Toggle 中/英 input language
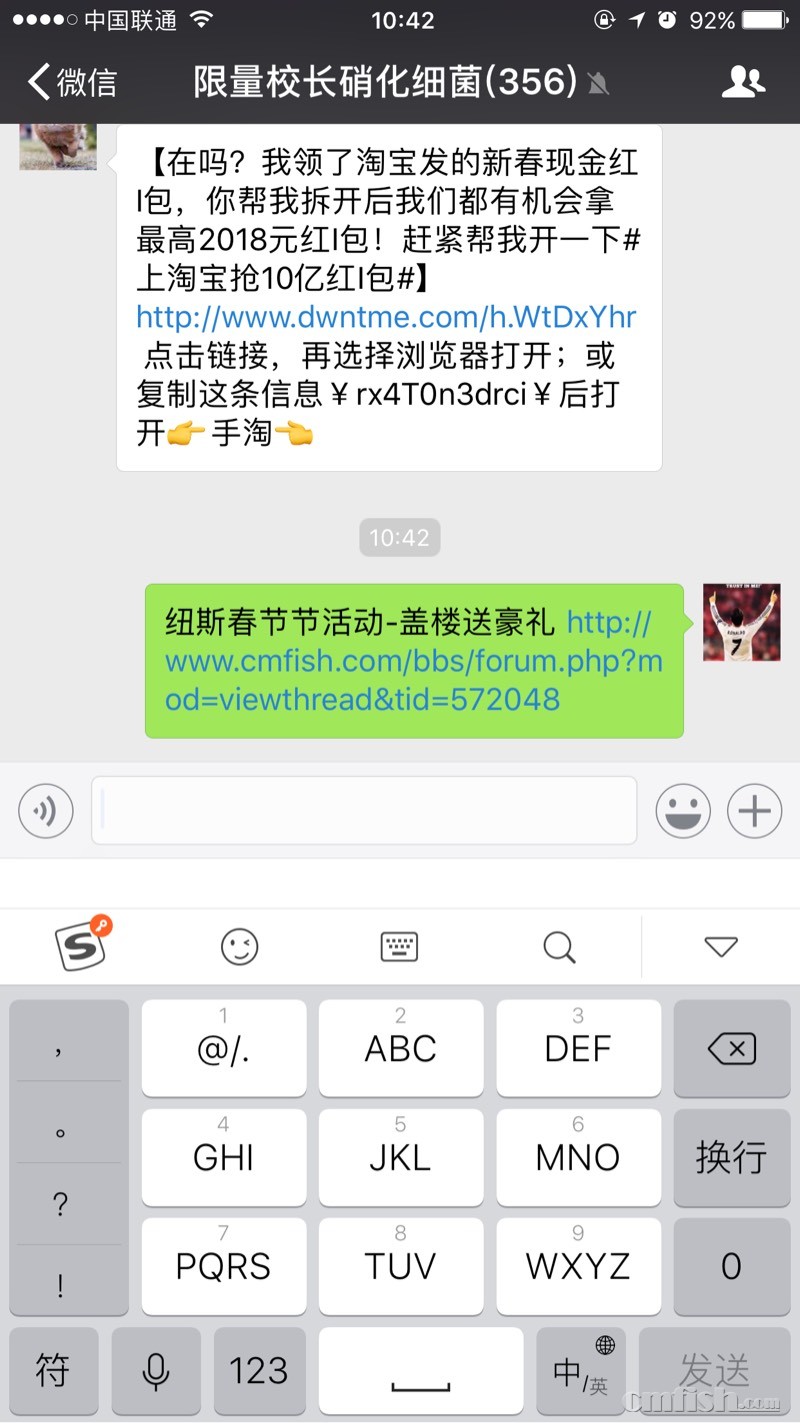This screenshot has width=800, height=1423. click(x=581, y=1371)
